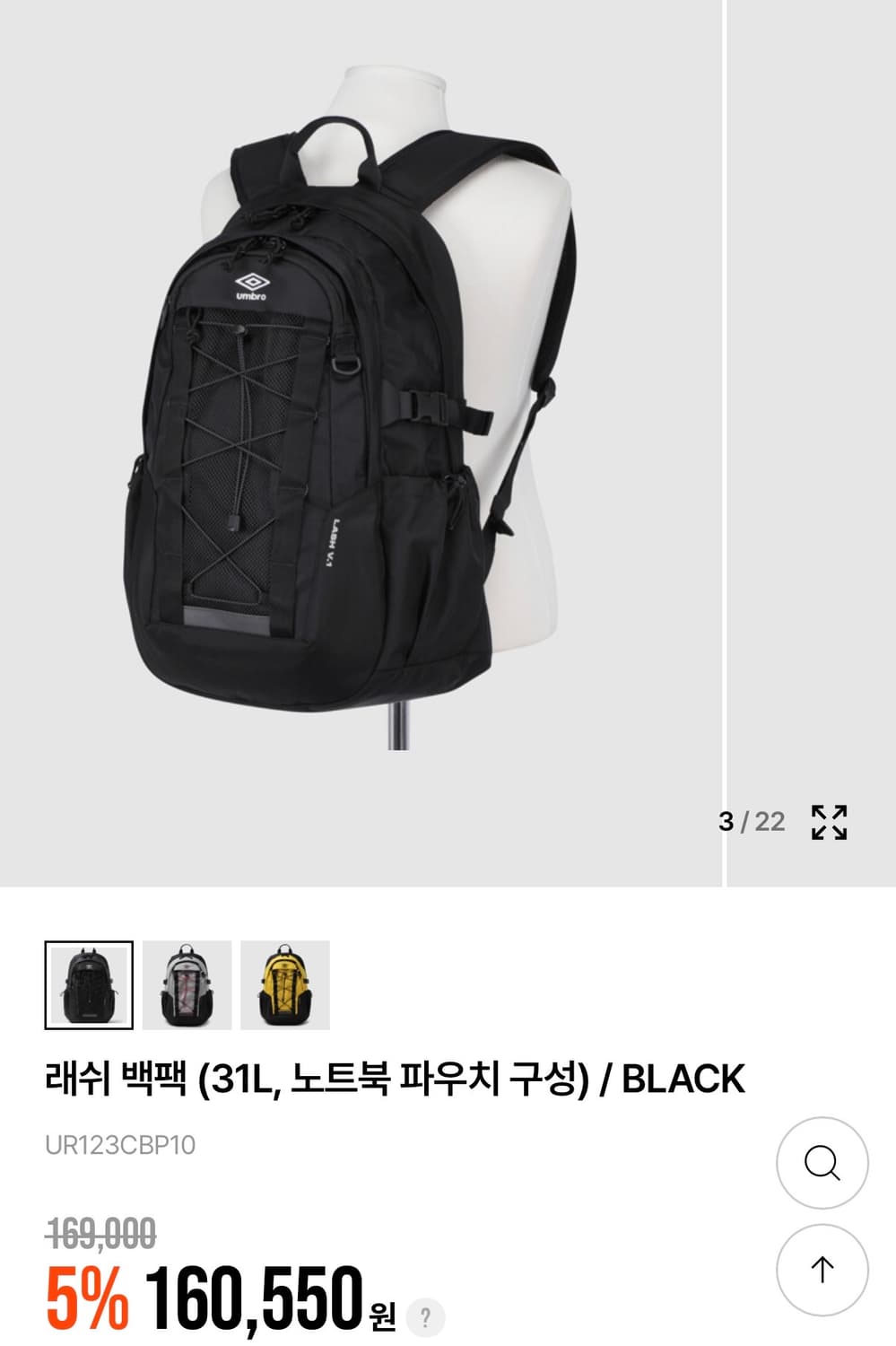Image resolution: width=896 pixels, height=1346 pixels.
Task: Choose the yellow backpack variant thumbnail
Action: point(282,983)
